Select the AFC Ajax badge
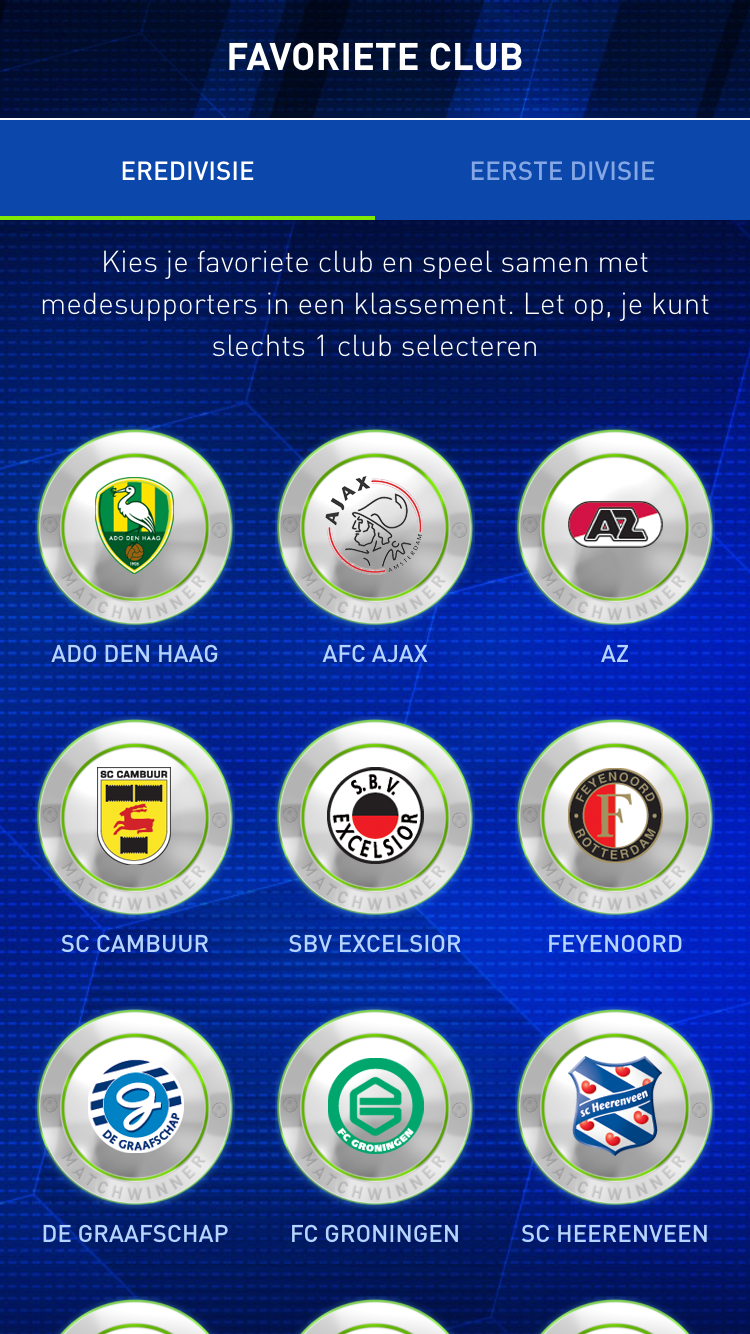Viewport: 750px width, 1334px height. click(x=375, y=527)
